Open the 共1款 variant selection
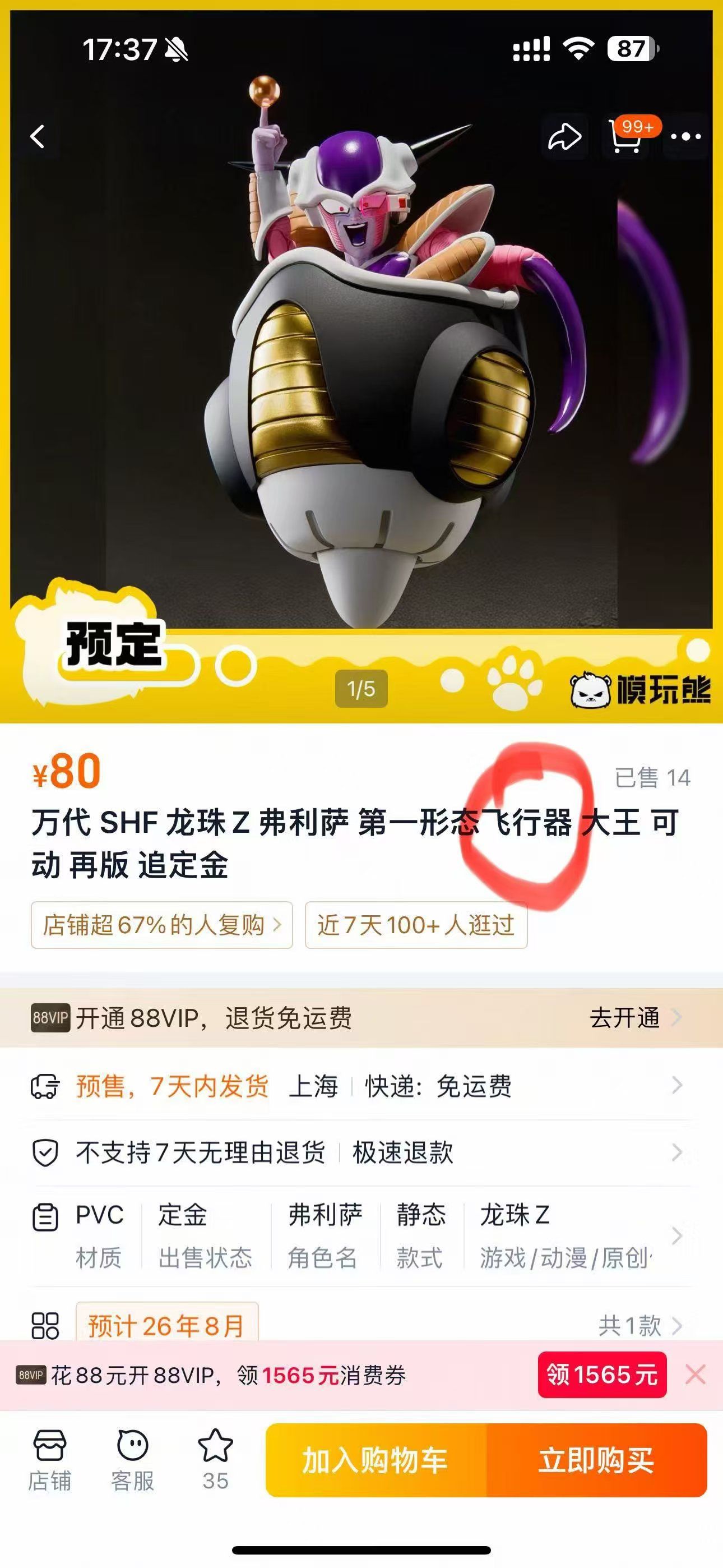723x1568 pixels. click(x=640, y=1325)
